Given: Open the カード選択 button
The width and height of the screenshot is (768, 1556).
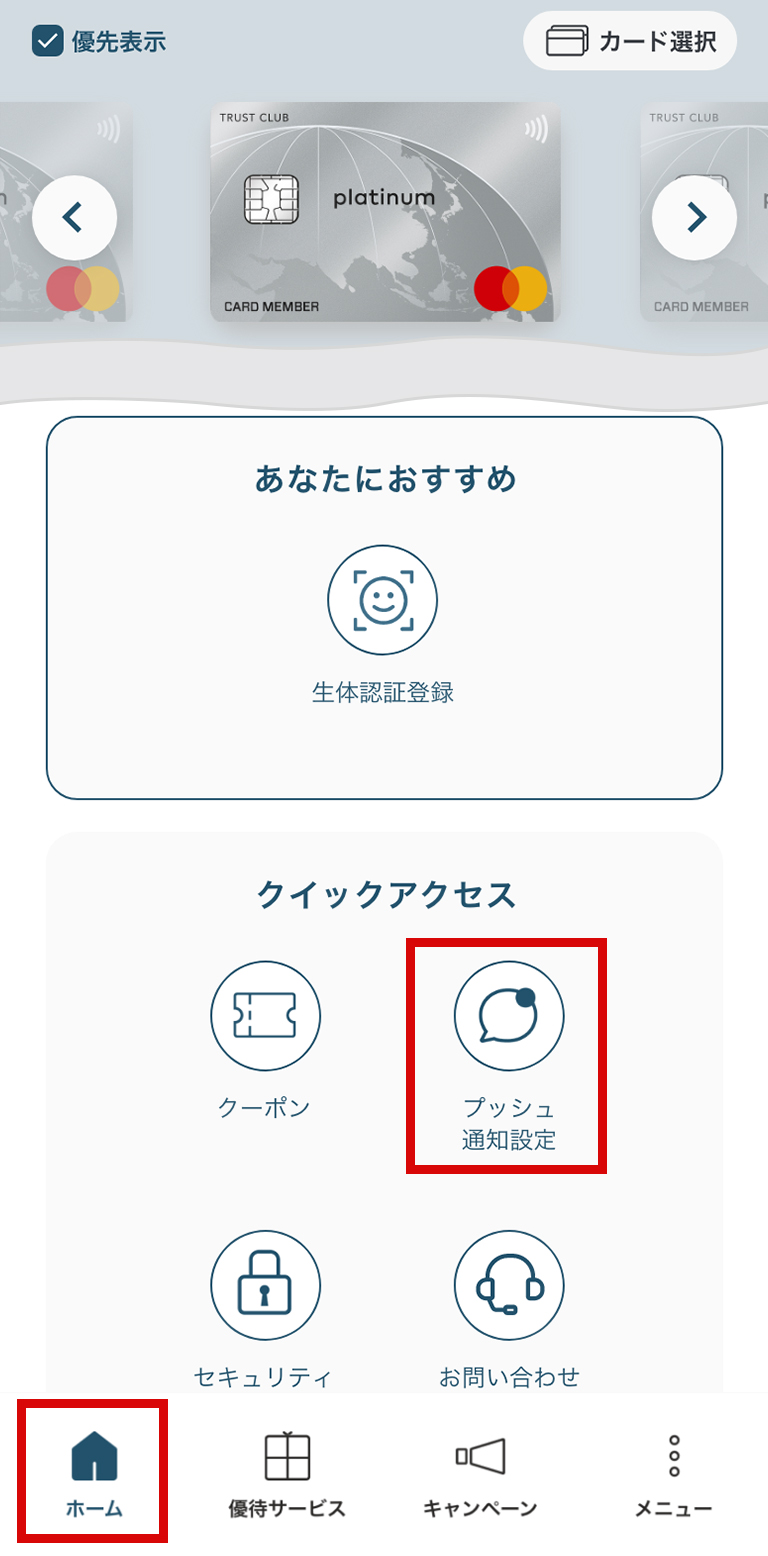Looking at the screenshot, I should [x=630, y=41].
